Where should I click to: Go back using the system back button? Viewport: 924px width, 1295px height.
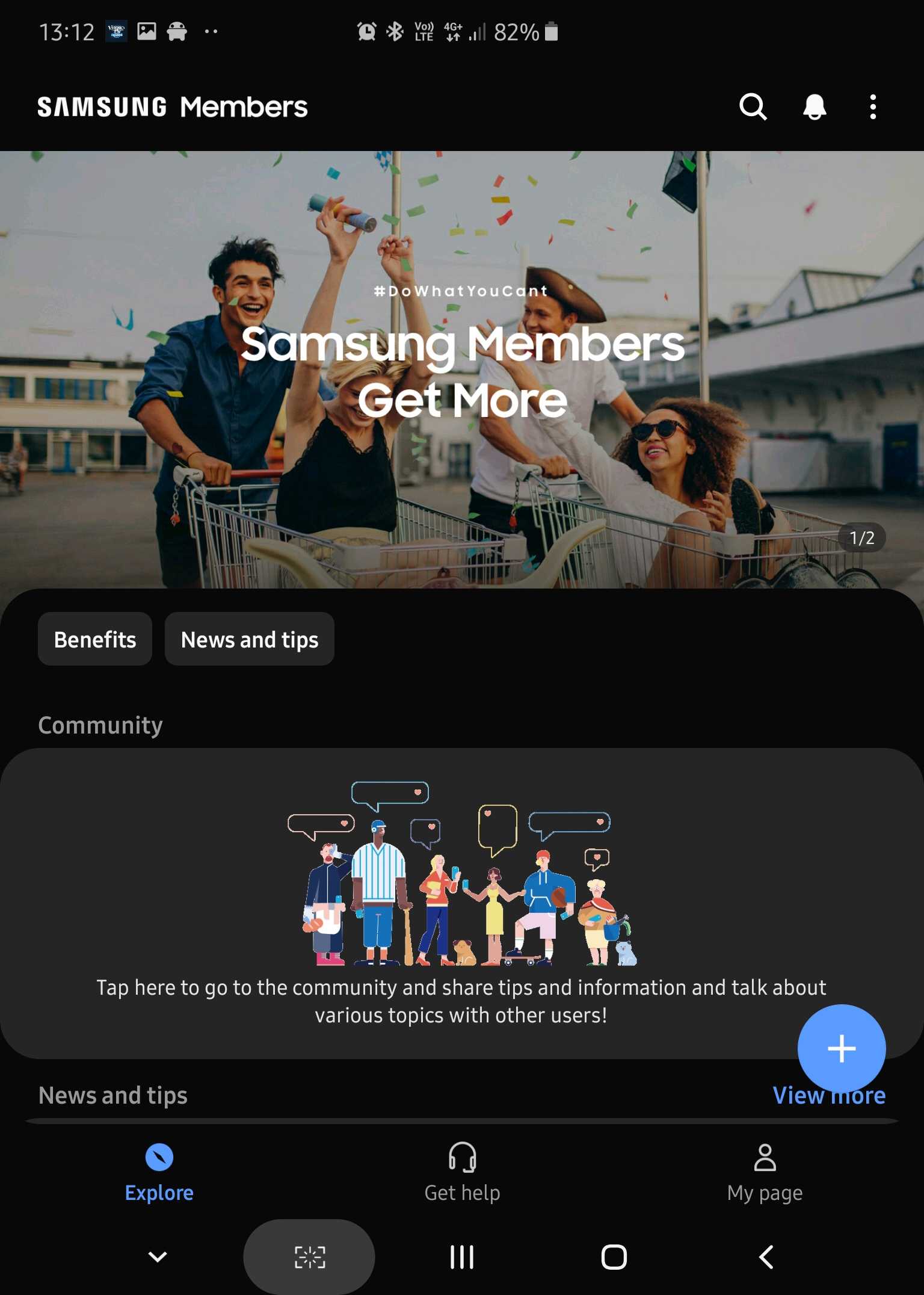pos(766,1256)
